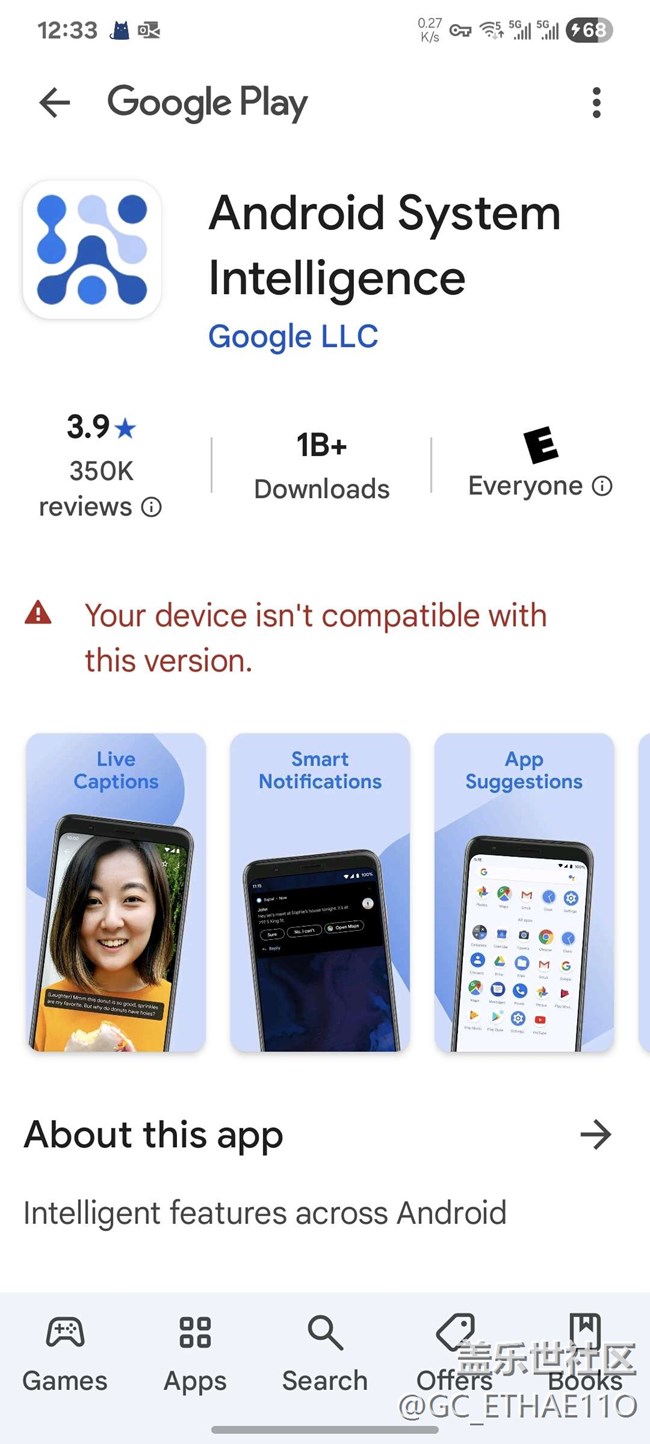Open the Google LLC developer page

click(x=293, y=336)
